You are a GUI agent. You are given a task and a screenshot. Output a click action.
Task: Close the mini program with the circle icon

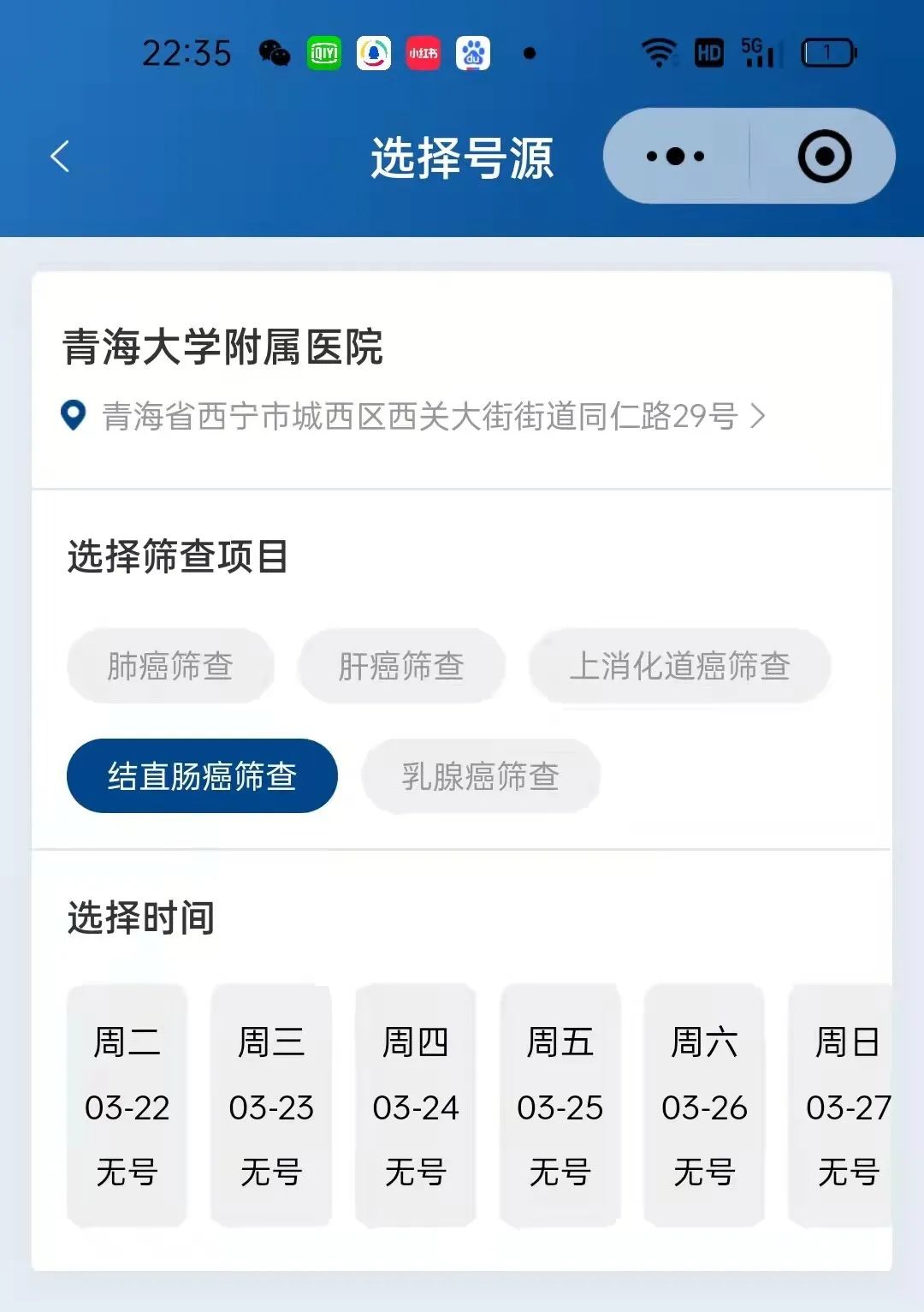click(x=824, y=157)
